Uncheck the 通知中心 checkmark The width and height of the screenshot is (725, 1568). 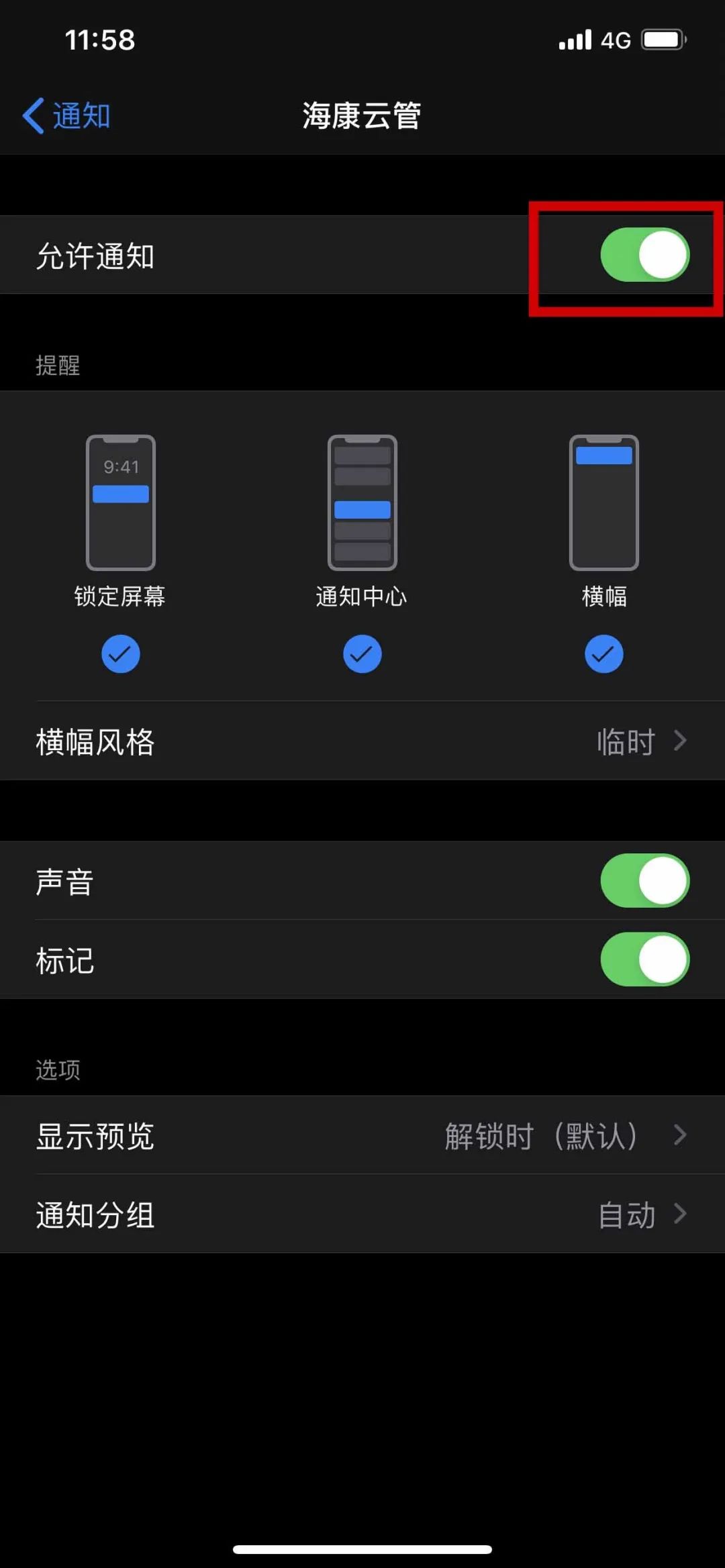tap(361, 654)
